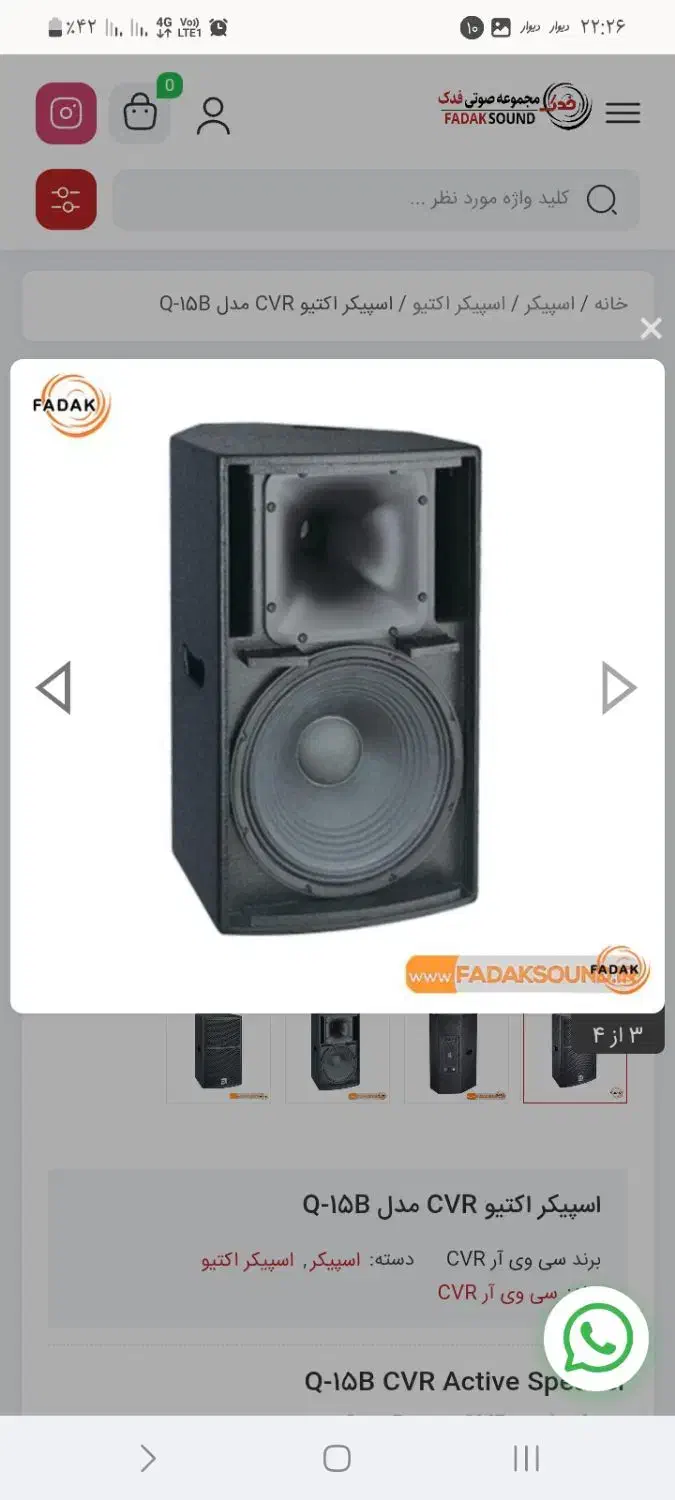Close the image lightbox
The image size is (675, 1500).
tap(651, 328)
